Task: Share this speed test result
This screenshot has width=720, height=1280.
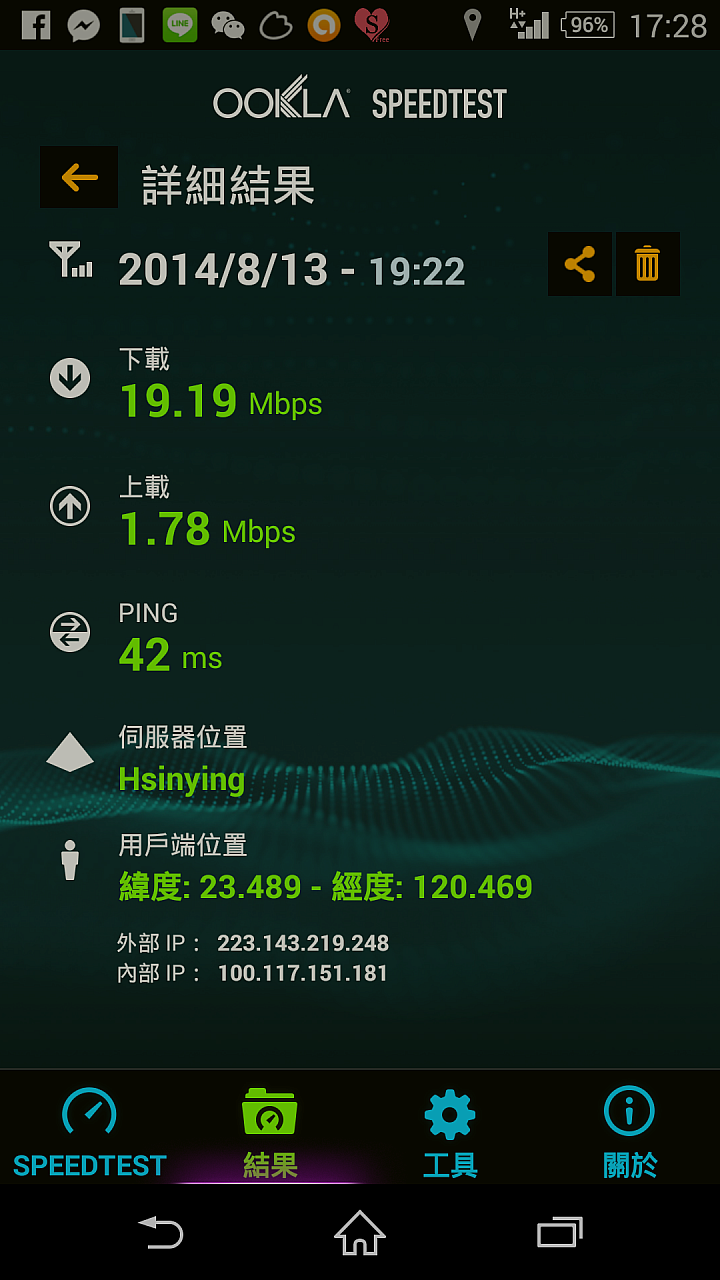Action: 580,264
